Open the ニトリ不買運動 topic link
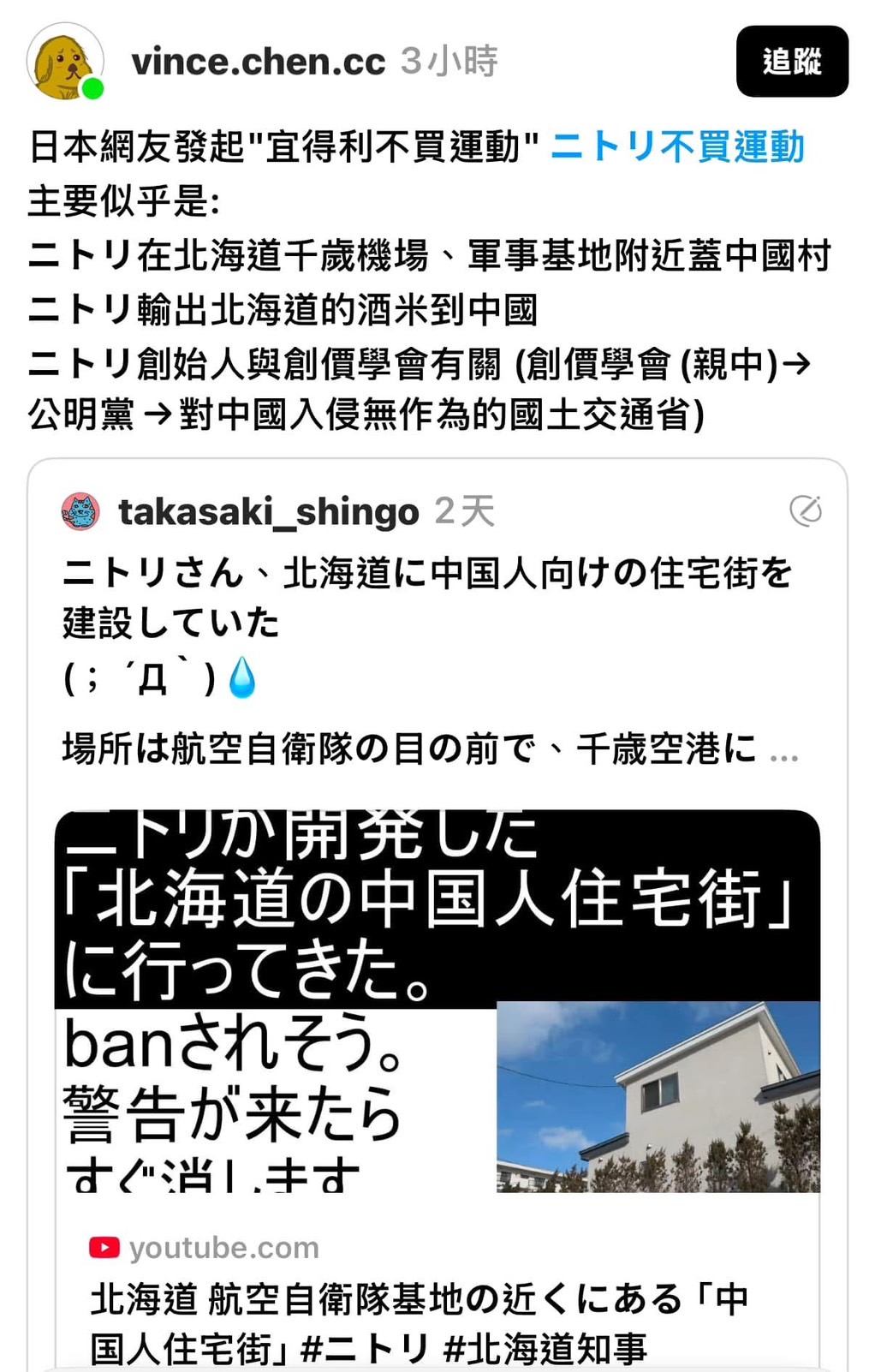The image size is (875, 1372). point(676,146)
